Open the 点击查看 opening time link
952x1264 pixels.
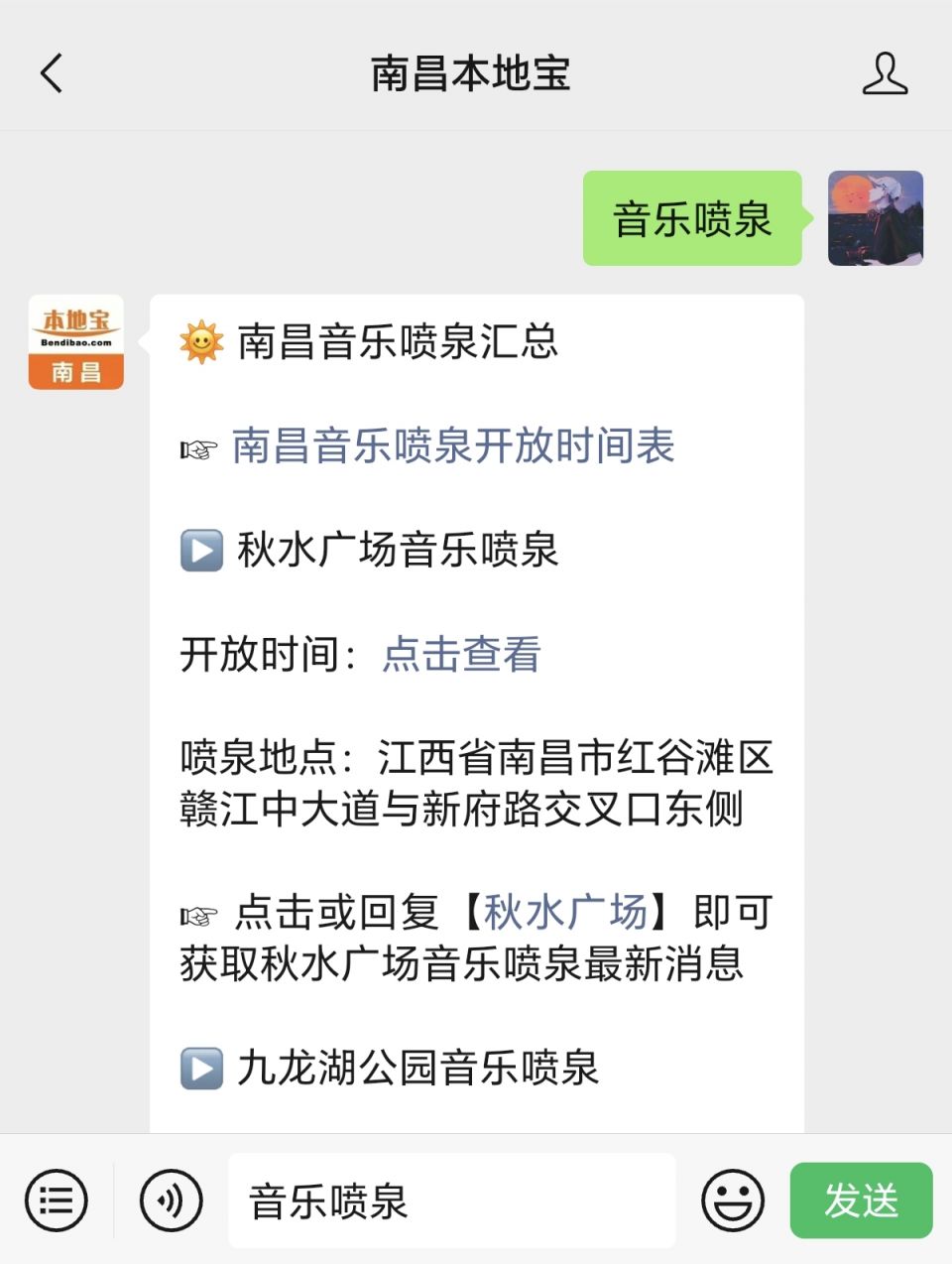coord(461,654)
